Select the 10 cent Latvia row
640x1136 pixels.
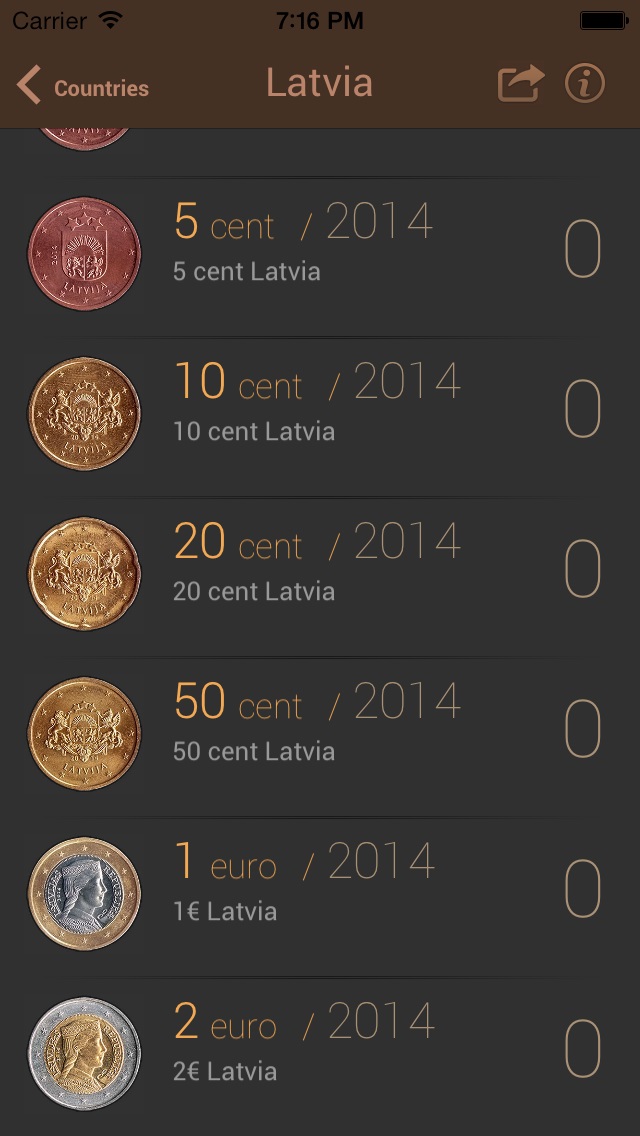pyautogui.click(x=320, y=417)
